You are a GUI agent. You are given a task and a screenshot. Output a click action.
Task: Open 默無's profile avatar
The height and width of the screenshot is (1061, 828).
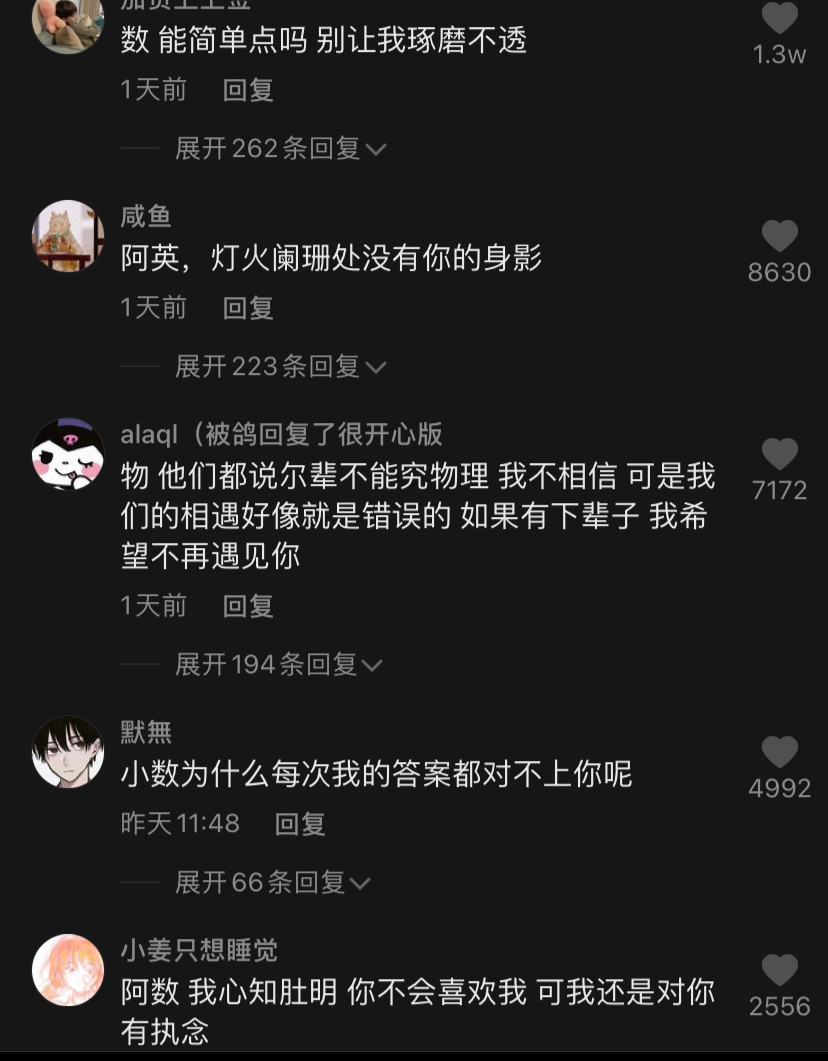[x=68, y=752]
